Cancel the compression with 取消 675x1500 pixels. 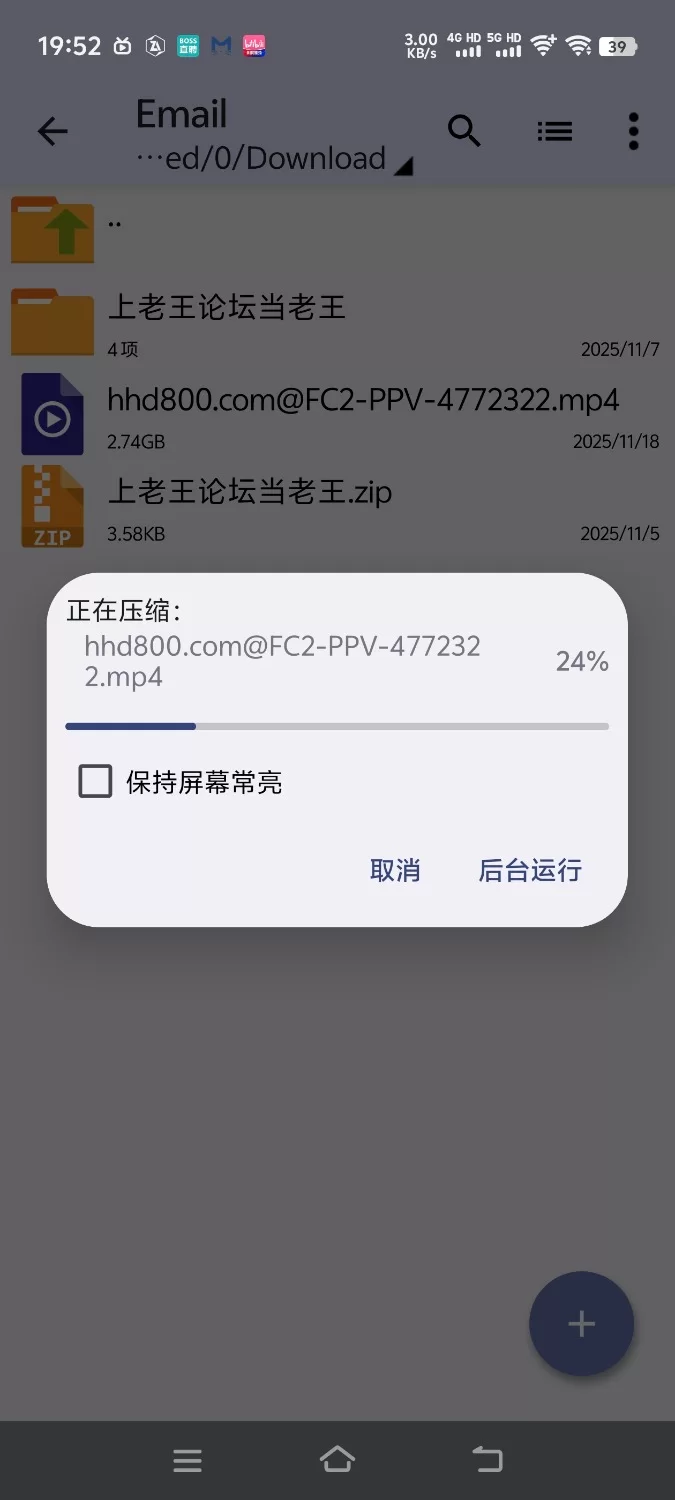[x=395, y=870]
